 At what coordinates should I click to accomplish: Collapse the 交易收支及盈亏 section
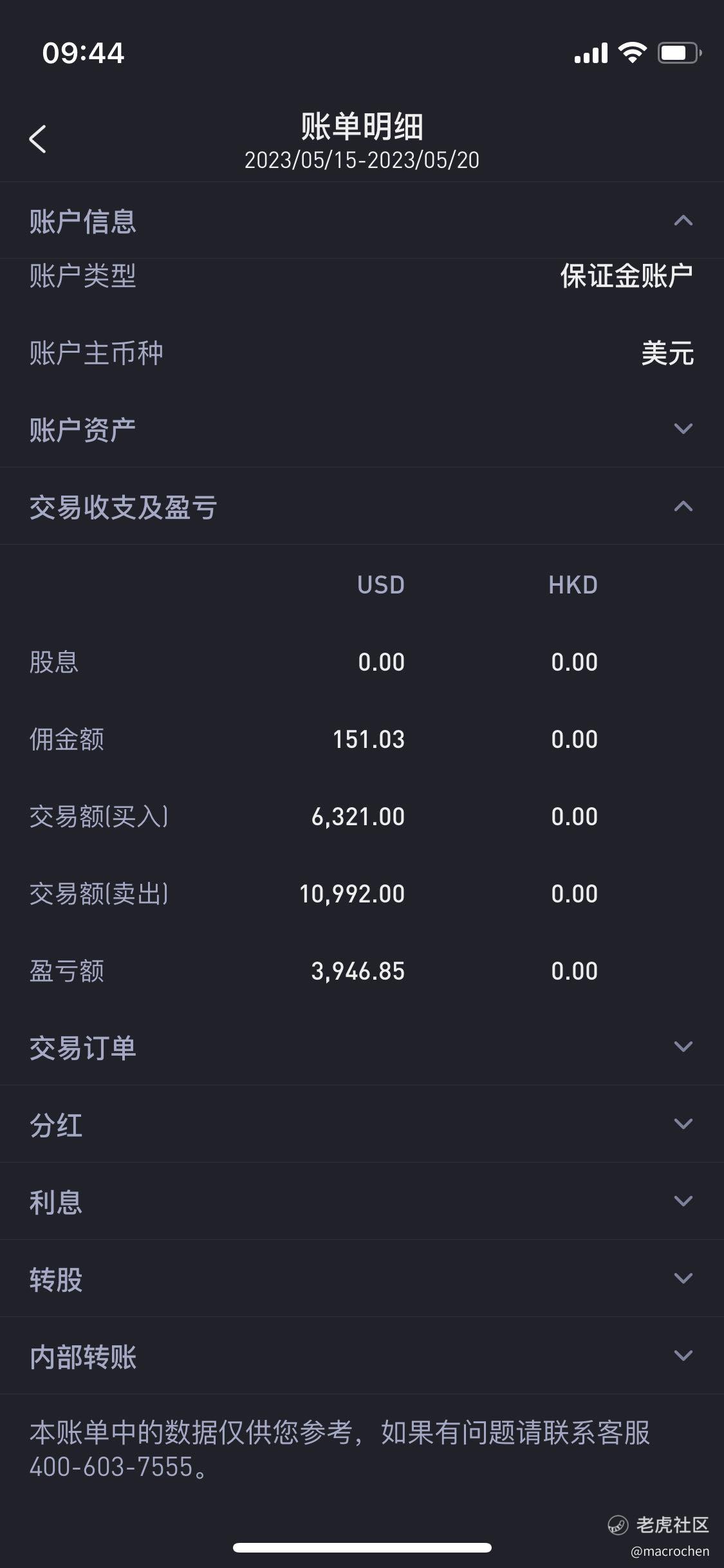point(362,507)
